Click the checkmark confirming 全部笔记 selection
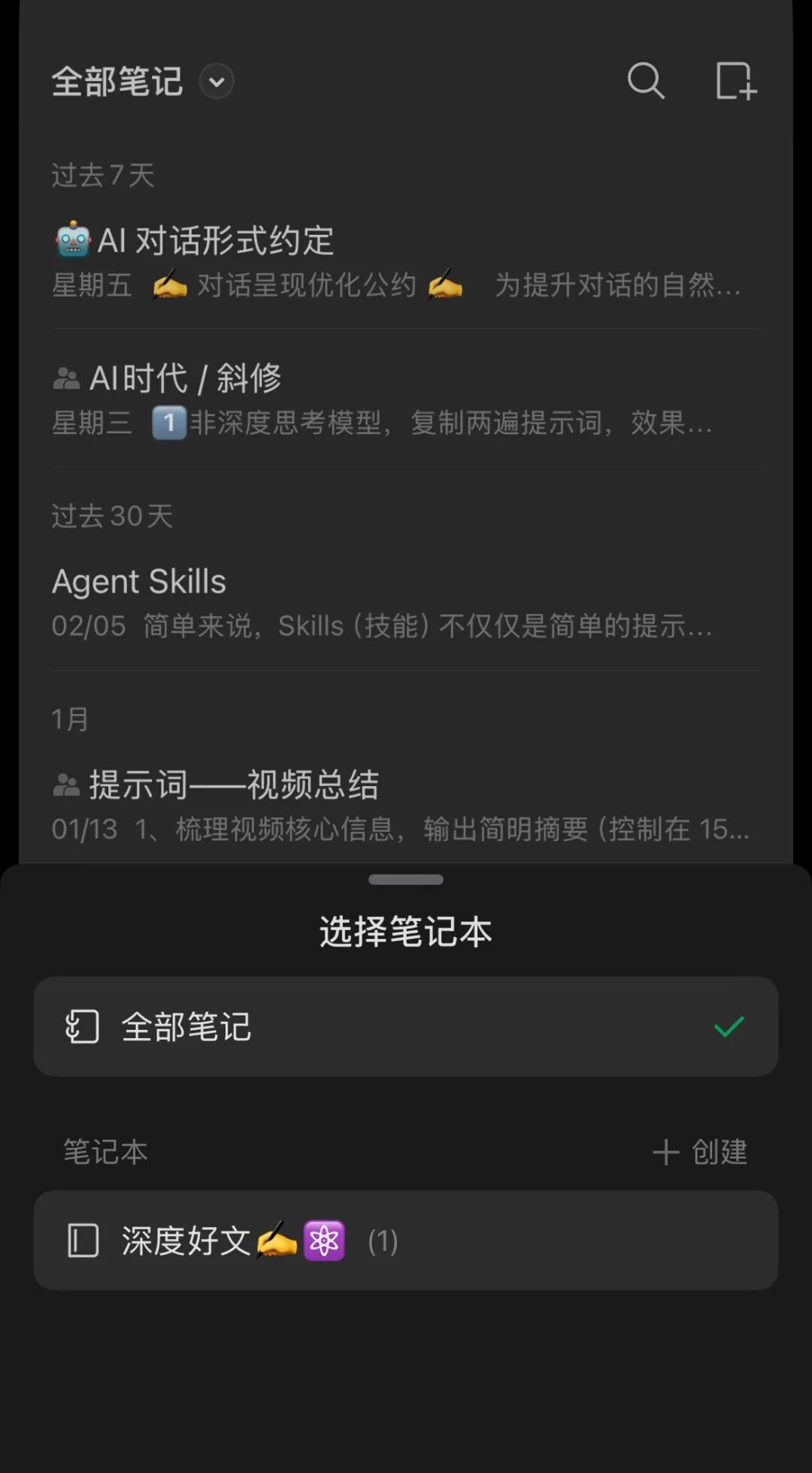The width and height of the screenshot is (812, 1473). click(x=727, y=1026)
